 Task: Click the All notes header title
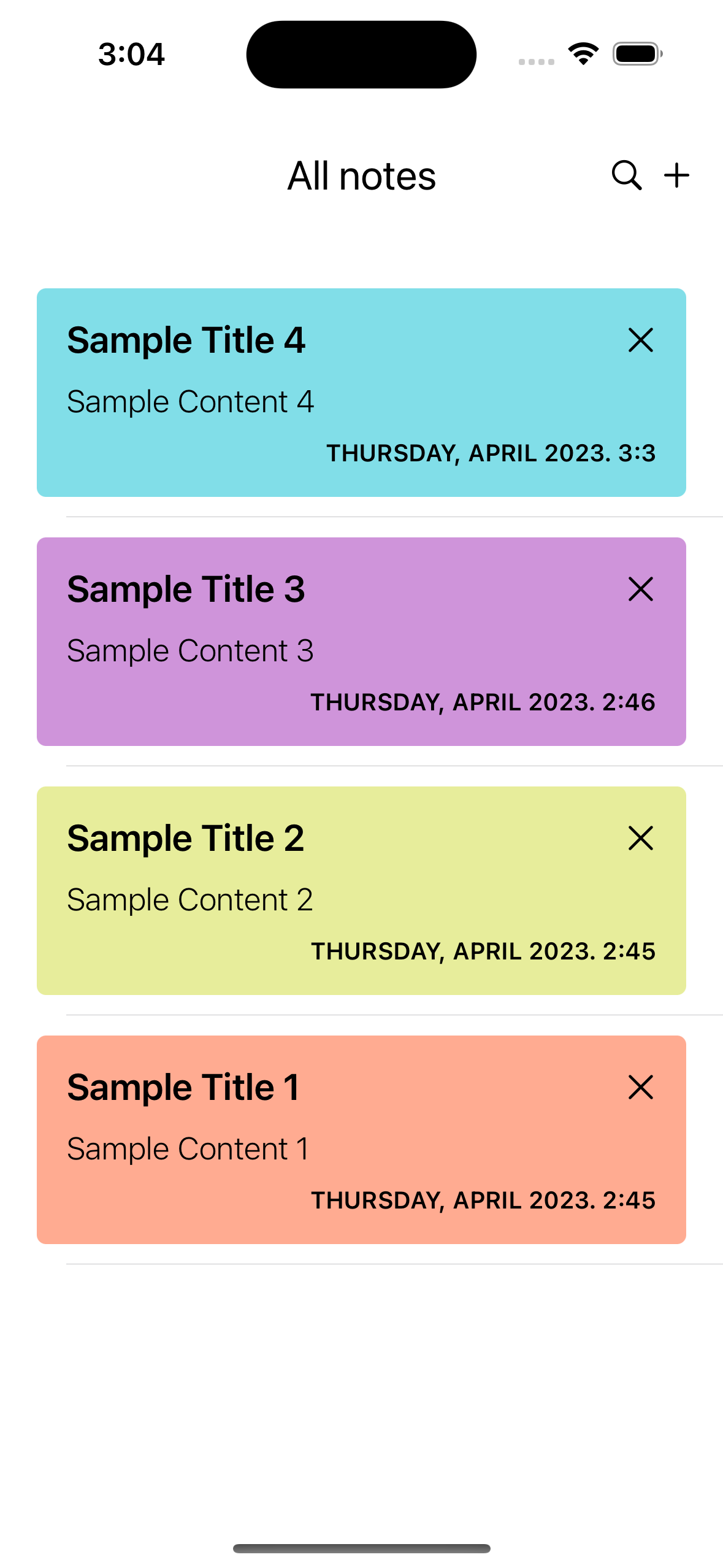click(x=361, y=176)
